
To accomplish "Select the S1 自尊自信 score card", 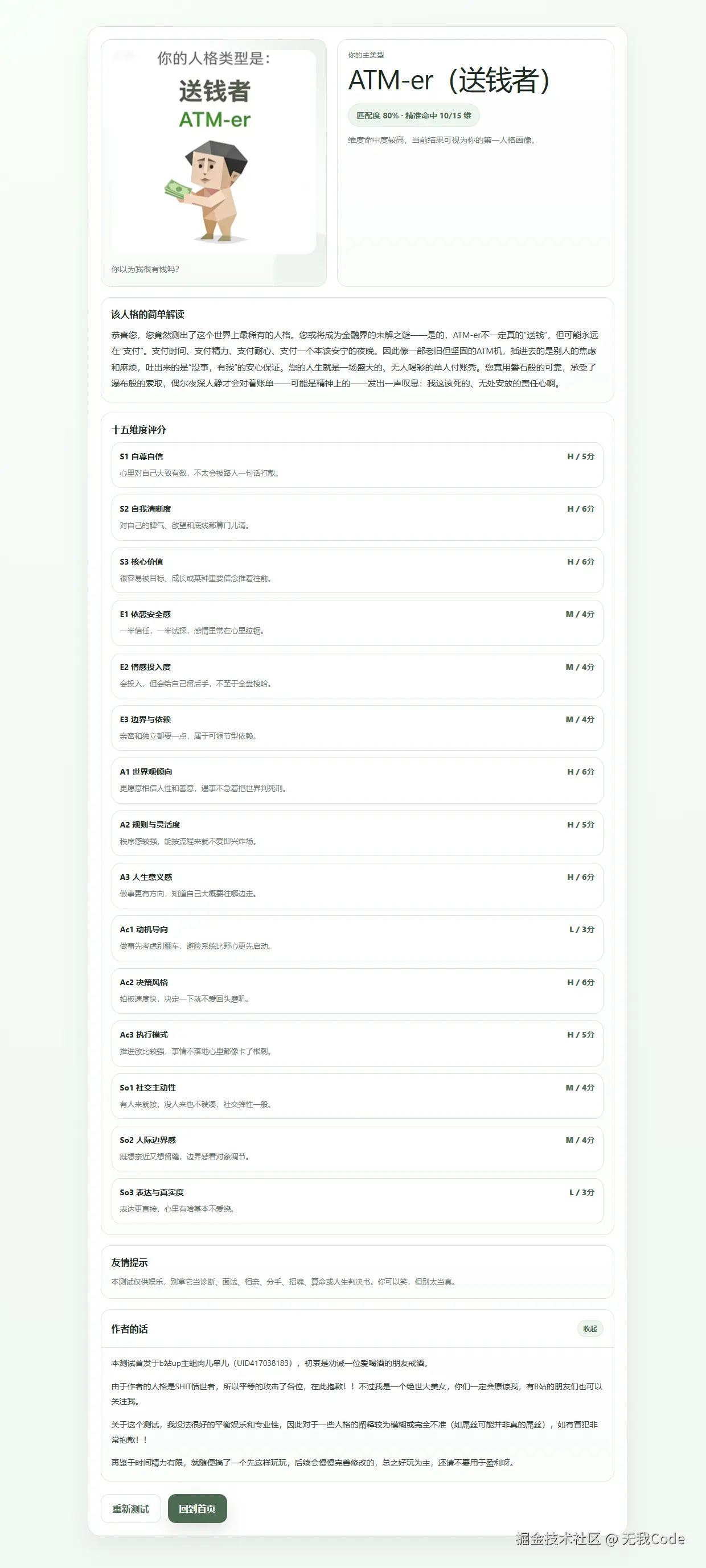I will pyautogui.click(x=356, y=465).
